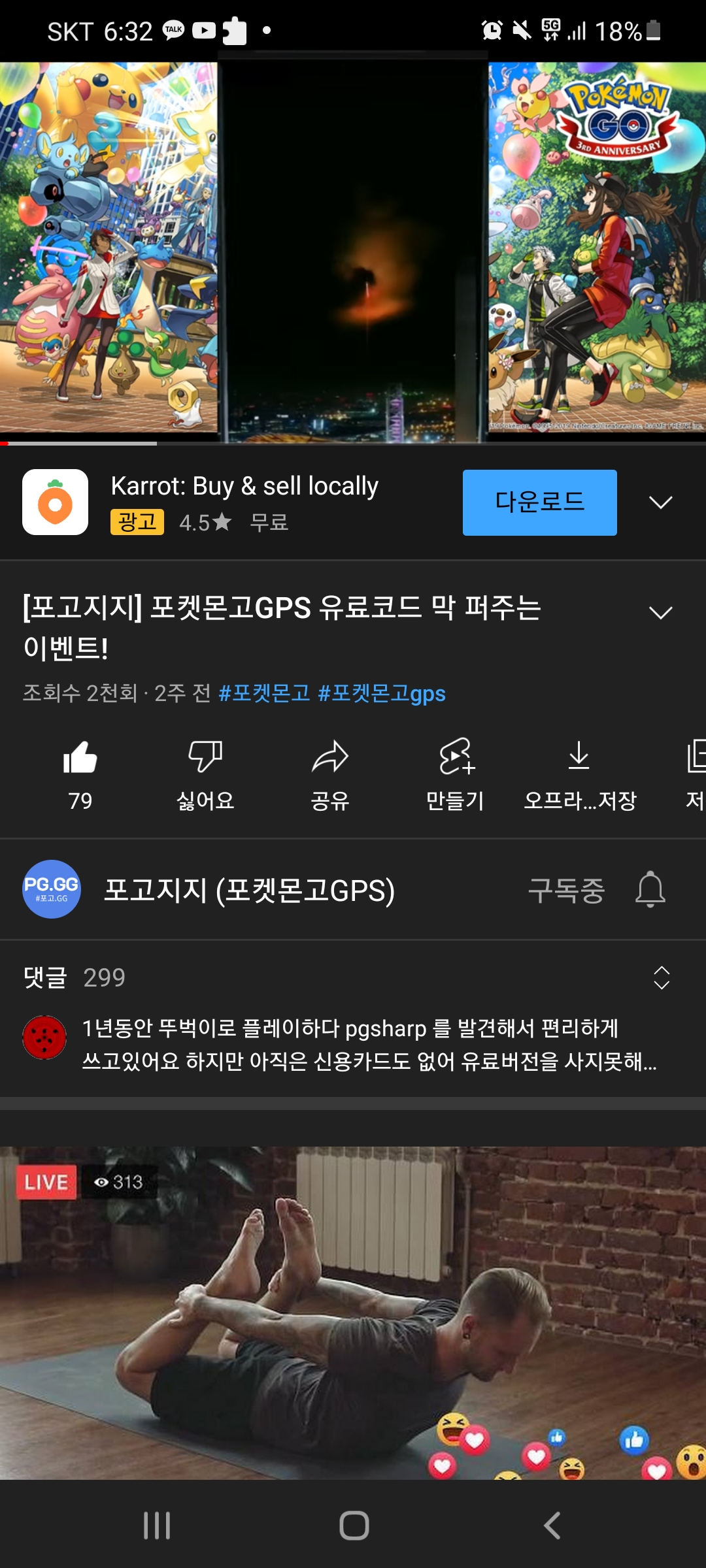Expand the video description chevron

(x=660, y=613)
